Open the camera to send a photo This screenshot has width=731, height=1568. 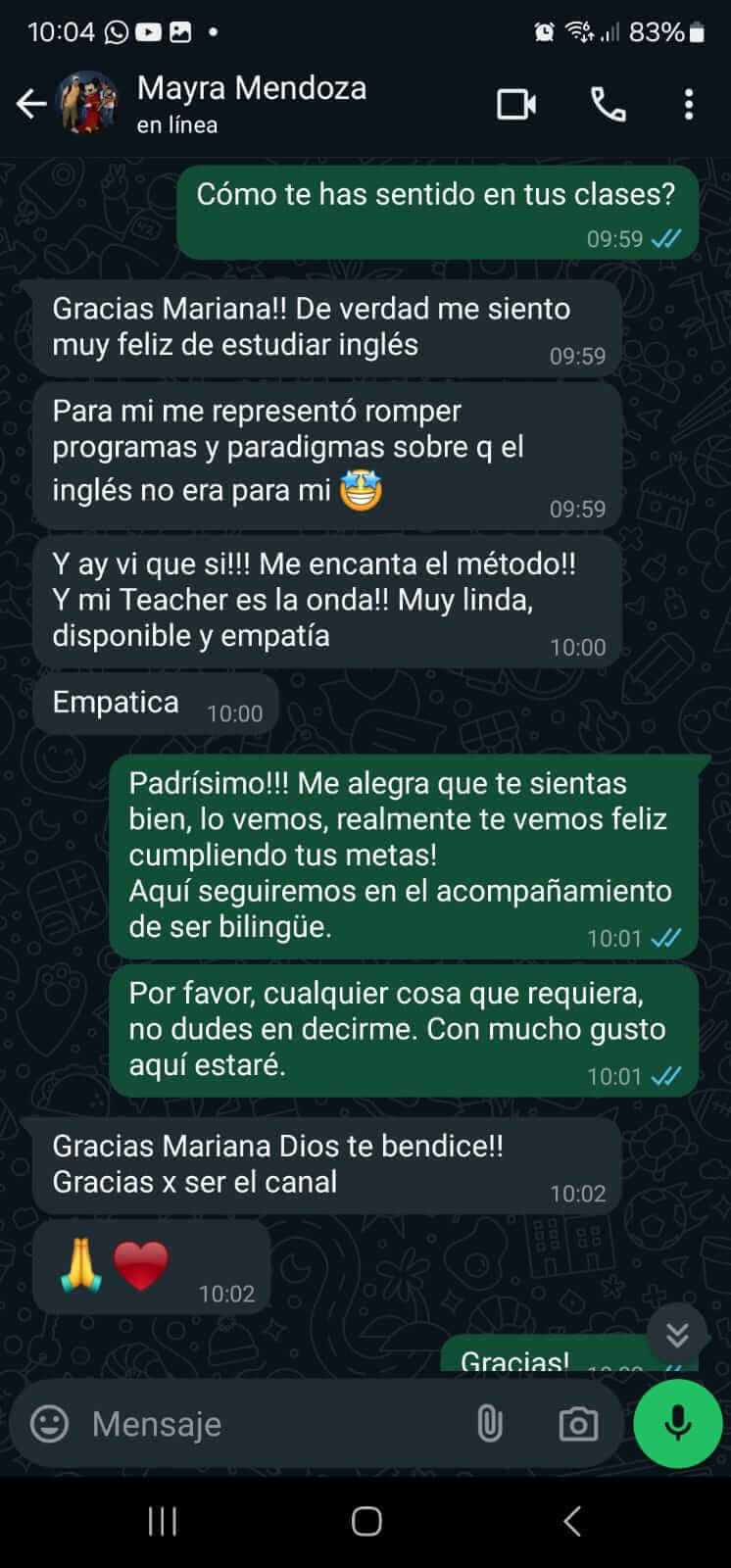(577, 1423)
